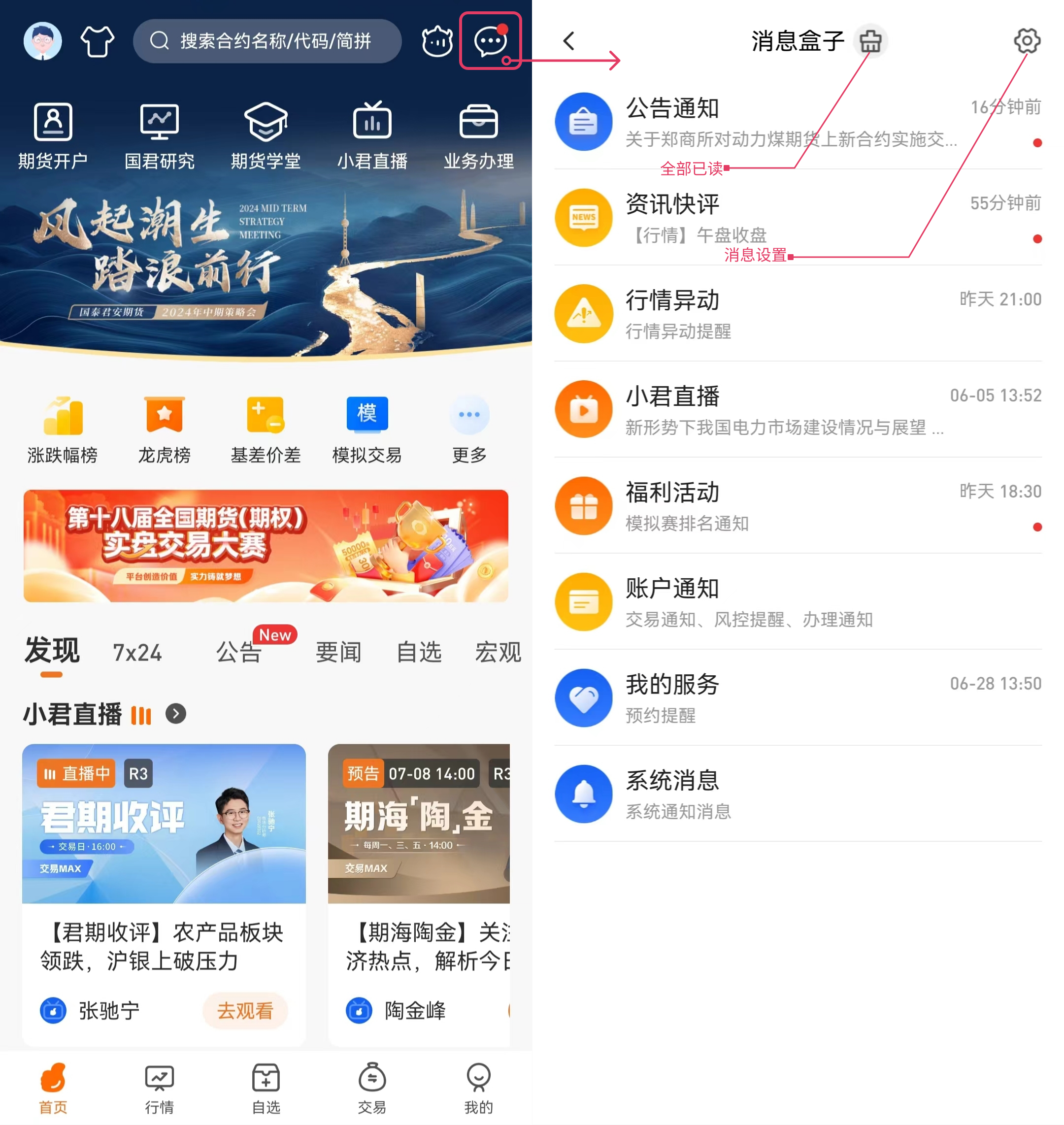Switch to the 行情 bottom tab

pyautogui.click(x=160, y=1089)
